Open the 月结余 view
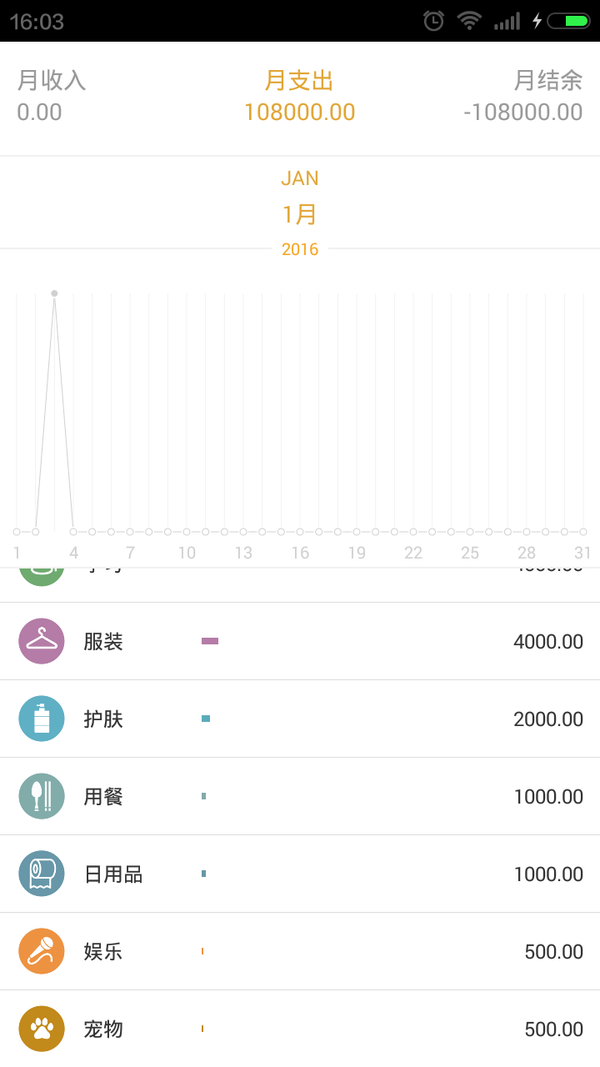The width and height of the screenshot is (600, 1067). point(522,95)
